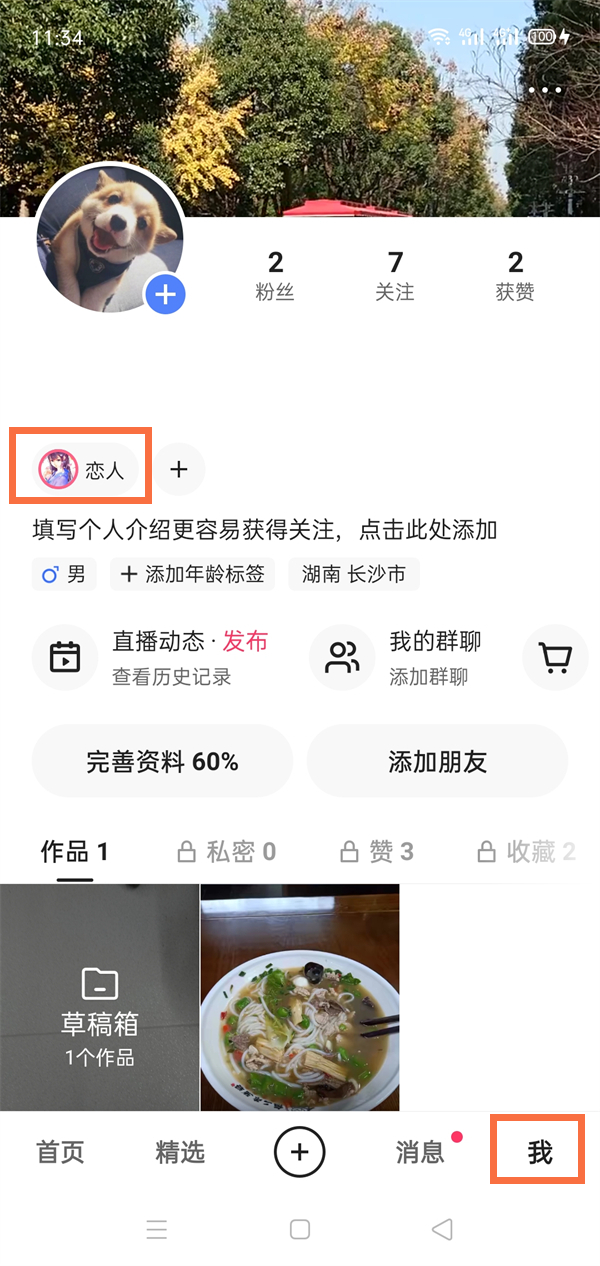Open the 草稿箱 drafts folder
This screenshot has width=600, height=1266.
[x=99, y=997]
